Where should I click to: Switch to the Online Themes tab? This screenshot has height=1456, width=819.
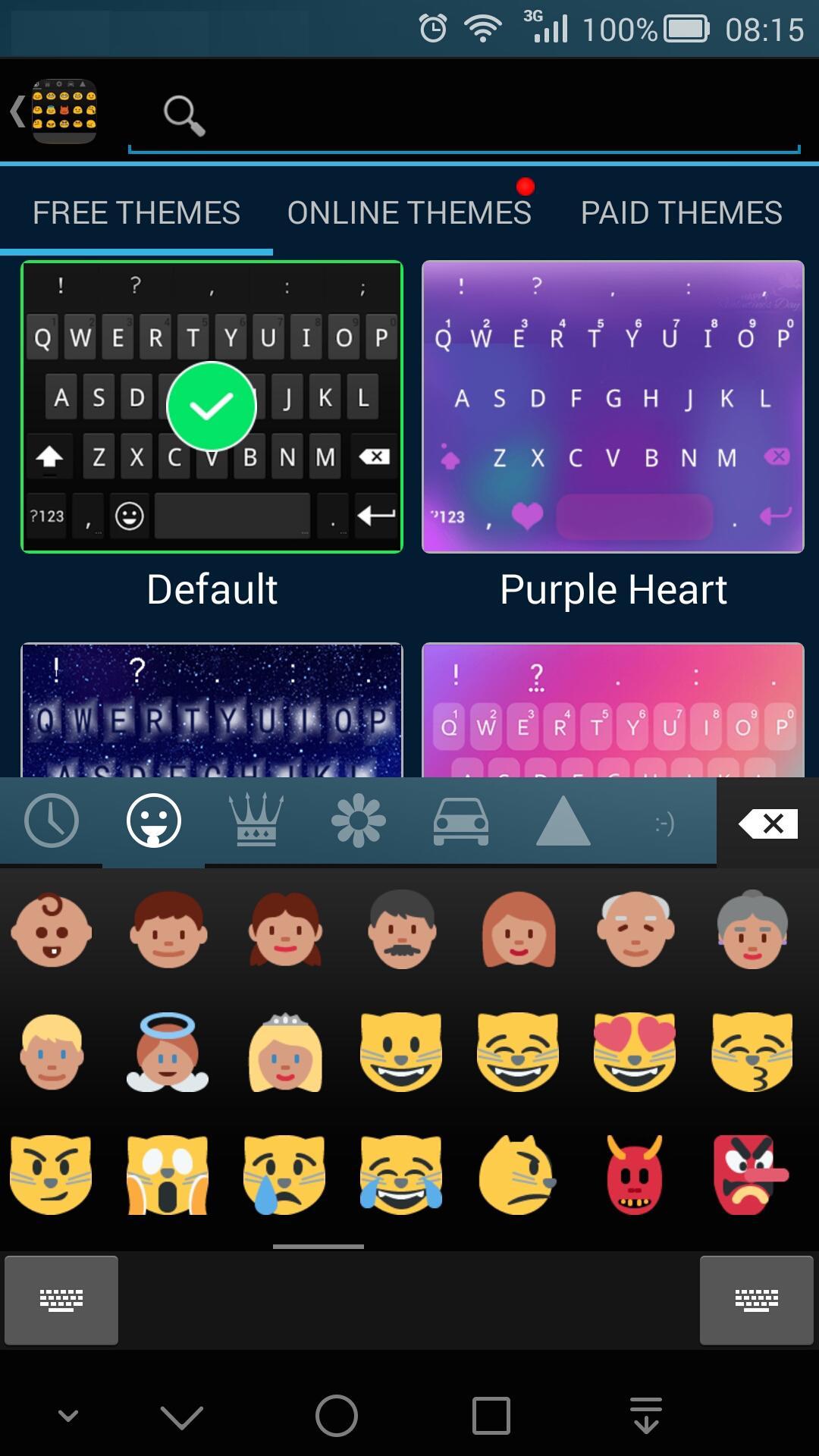pos(409,212)
